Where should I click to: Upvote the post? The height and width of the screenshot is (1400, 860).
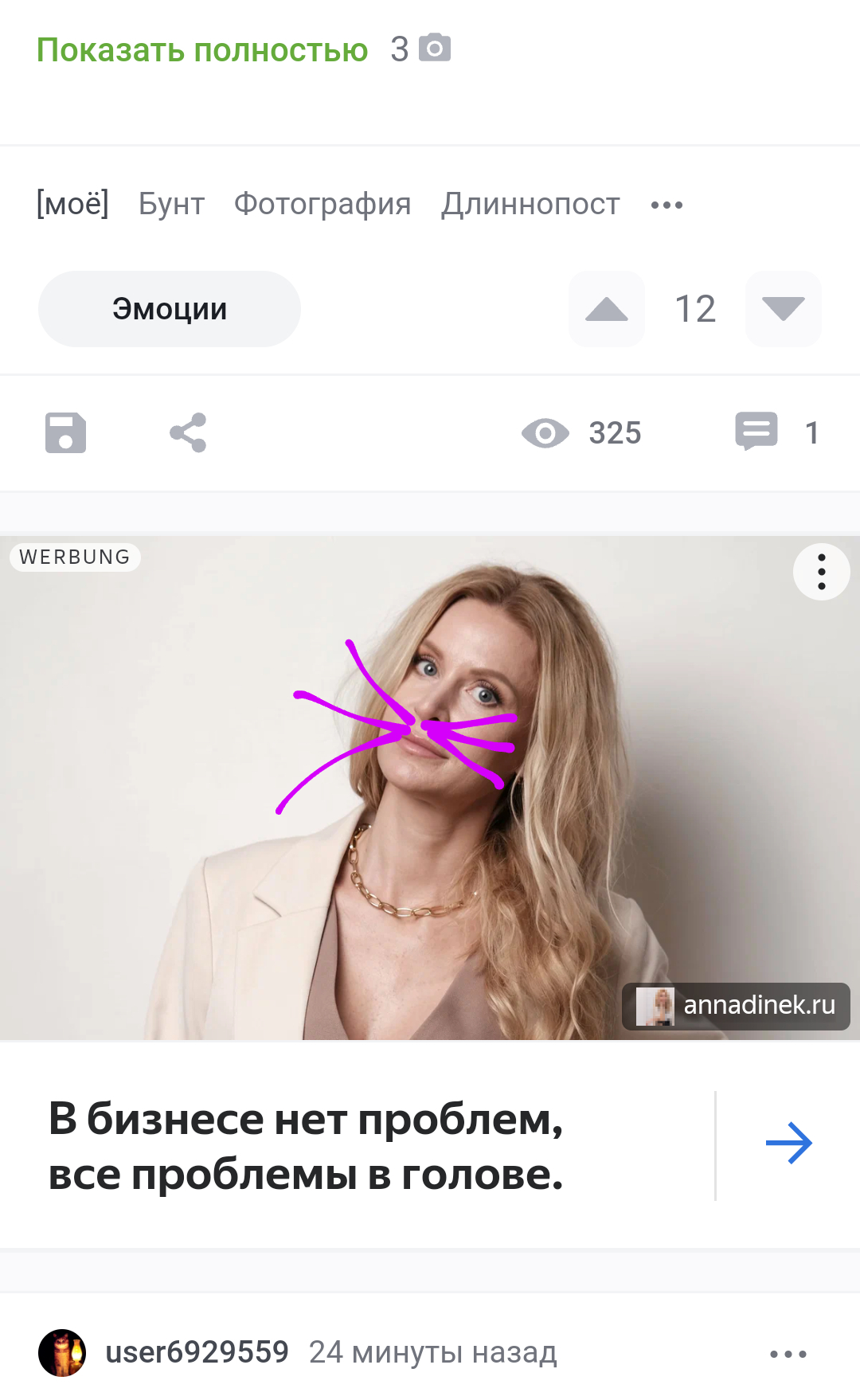coord(607,309)
